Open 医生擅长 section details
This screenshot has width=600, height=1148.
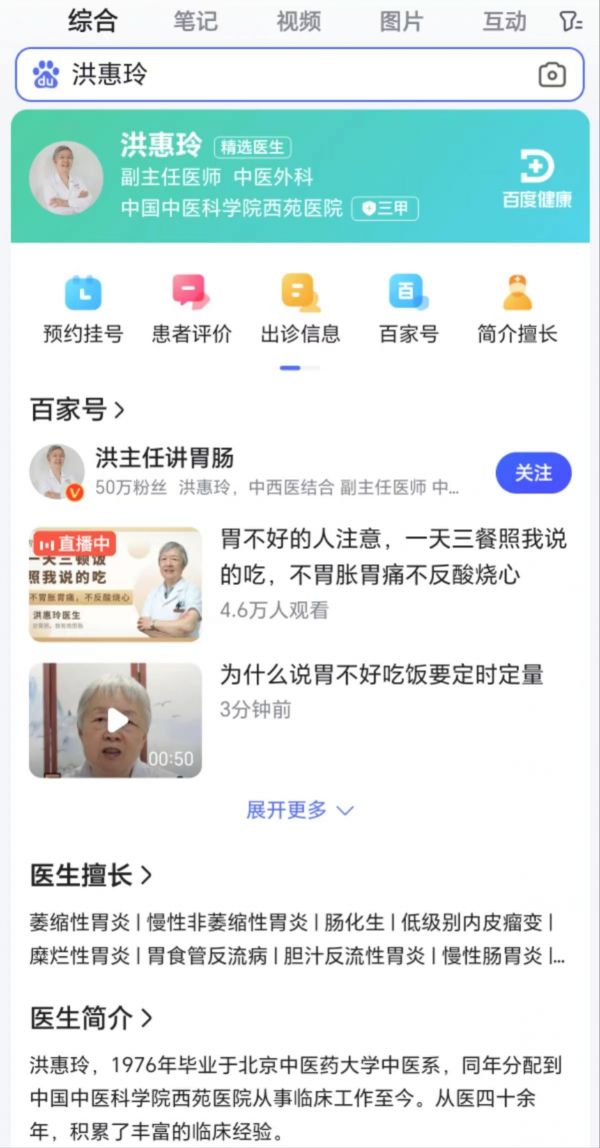click(x=90, y=875)
